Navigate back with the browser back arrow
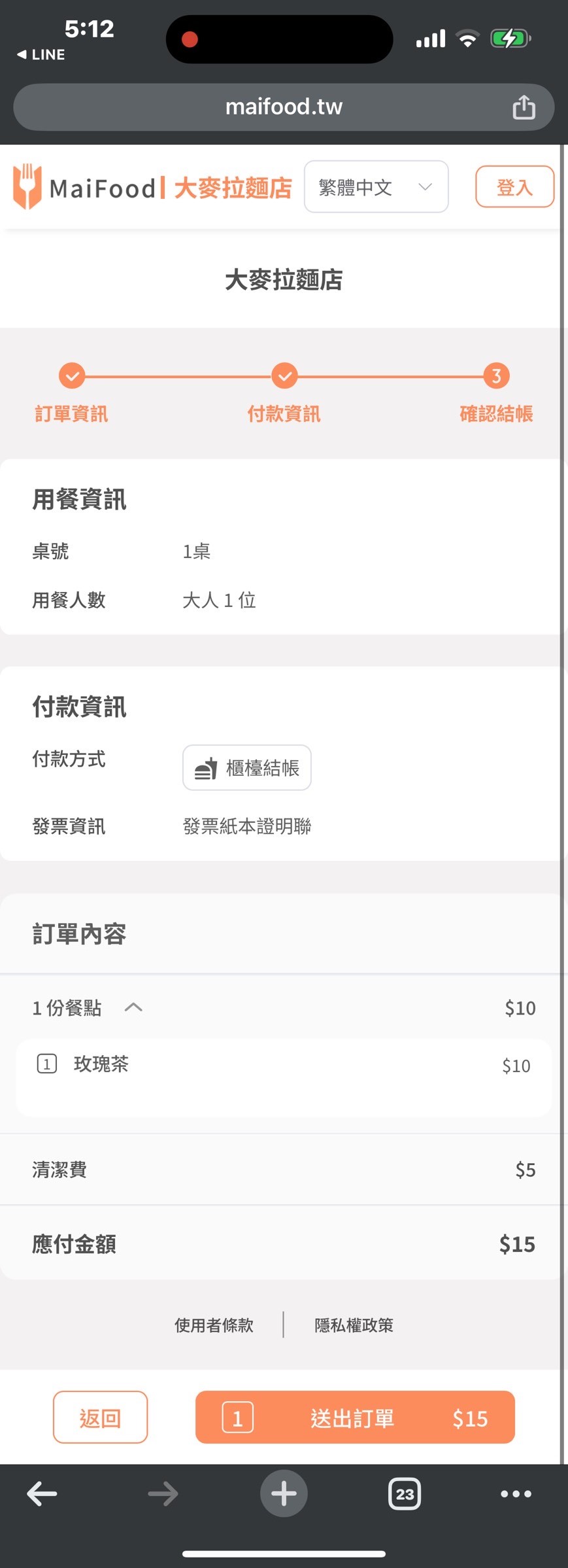568x1568 pixels. pos(42,1493)
